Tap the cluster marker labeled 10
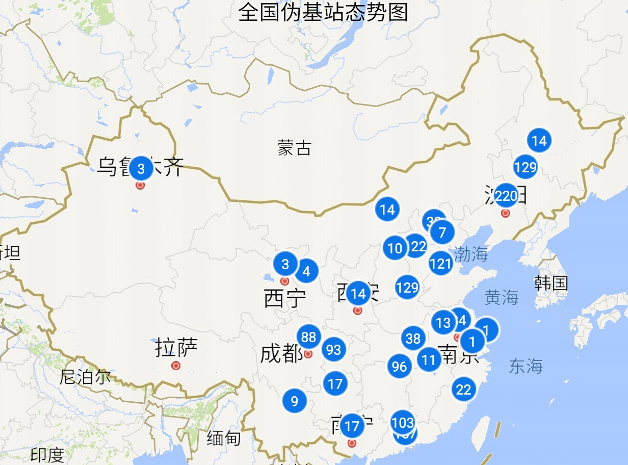Image resolution: width=628 pixels, height=465 pixels. (x=395, y=248)
